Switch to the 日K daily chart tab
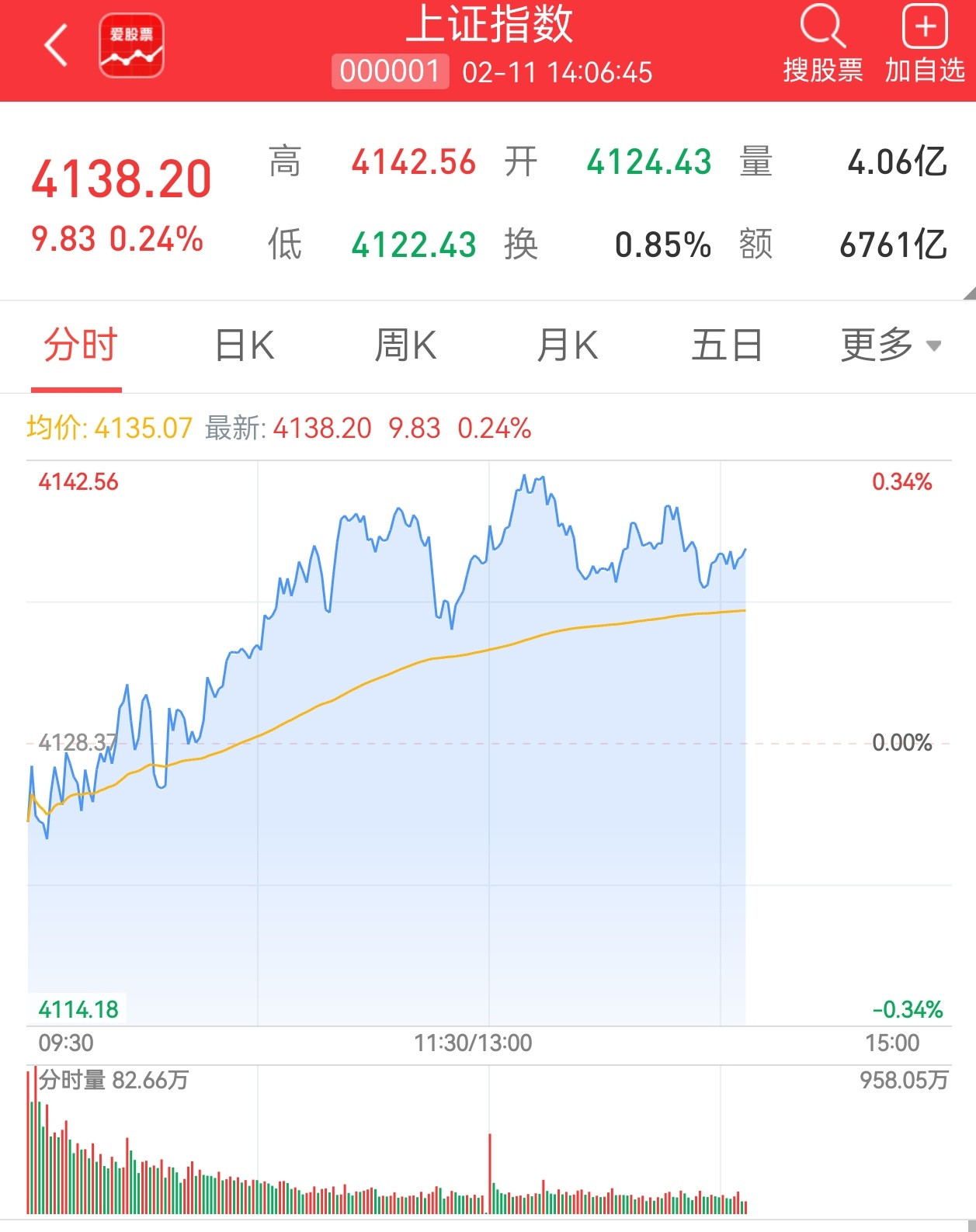 (242, 345)
